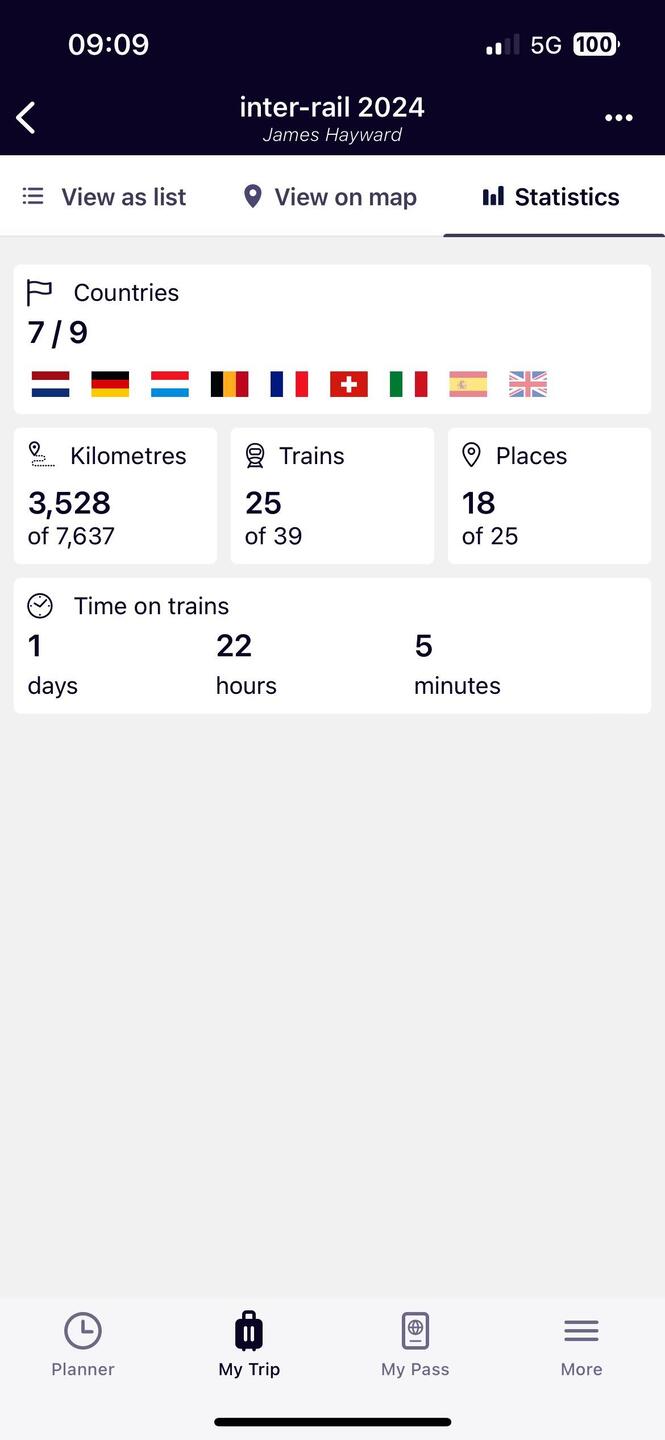Open the More menu
The image size is (665, 1440).
(x=581, y=1345)
